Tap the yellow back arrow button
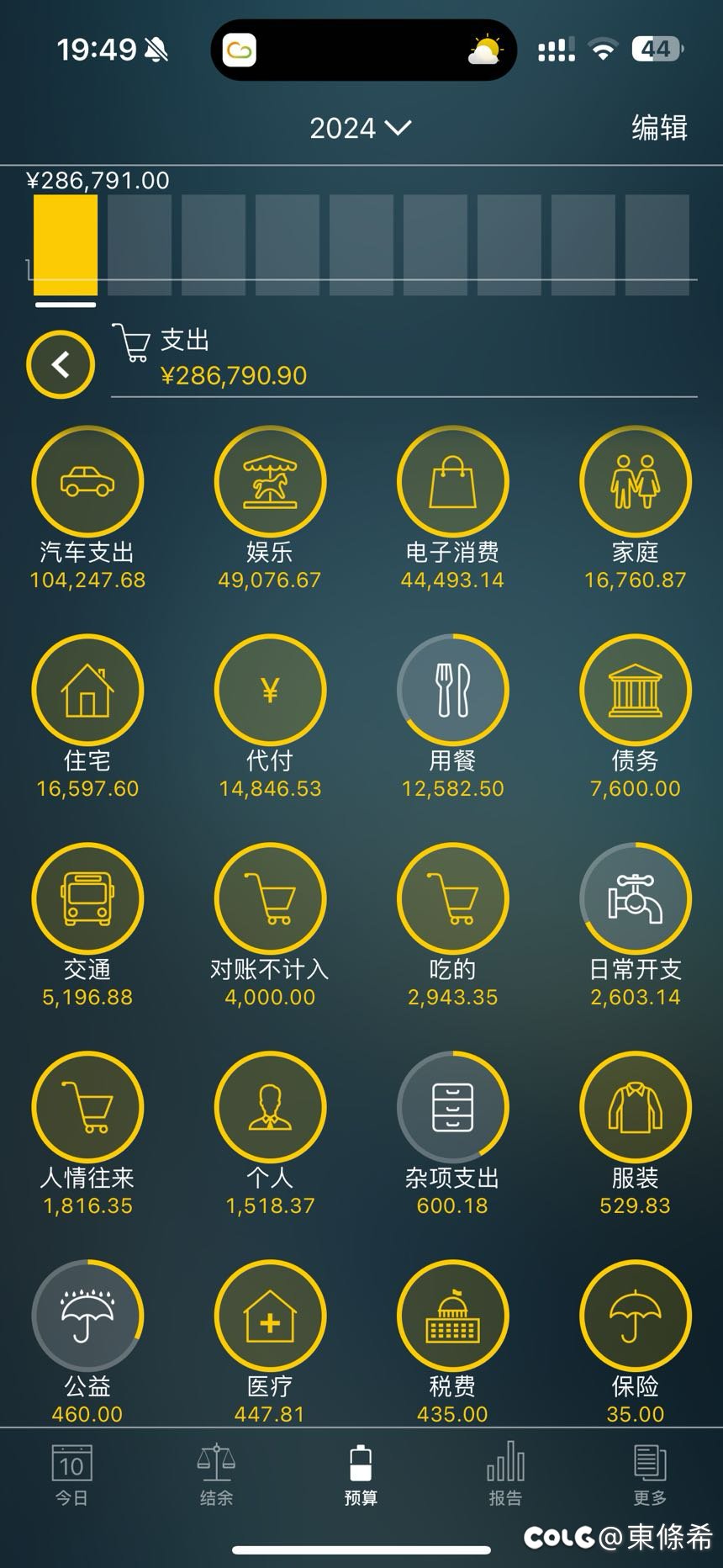 (61, 365)
